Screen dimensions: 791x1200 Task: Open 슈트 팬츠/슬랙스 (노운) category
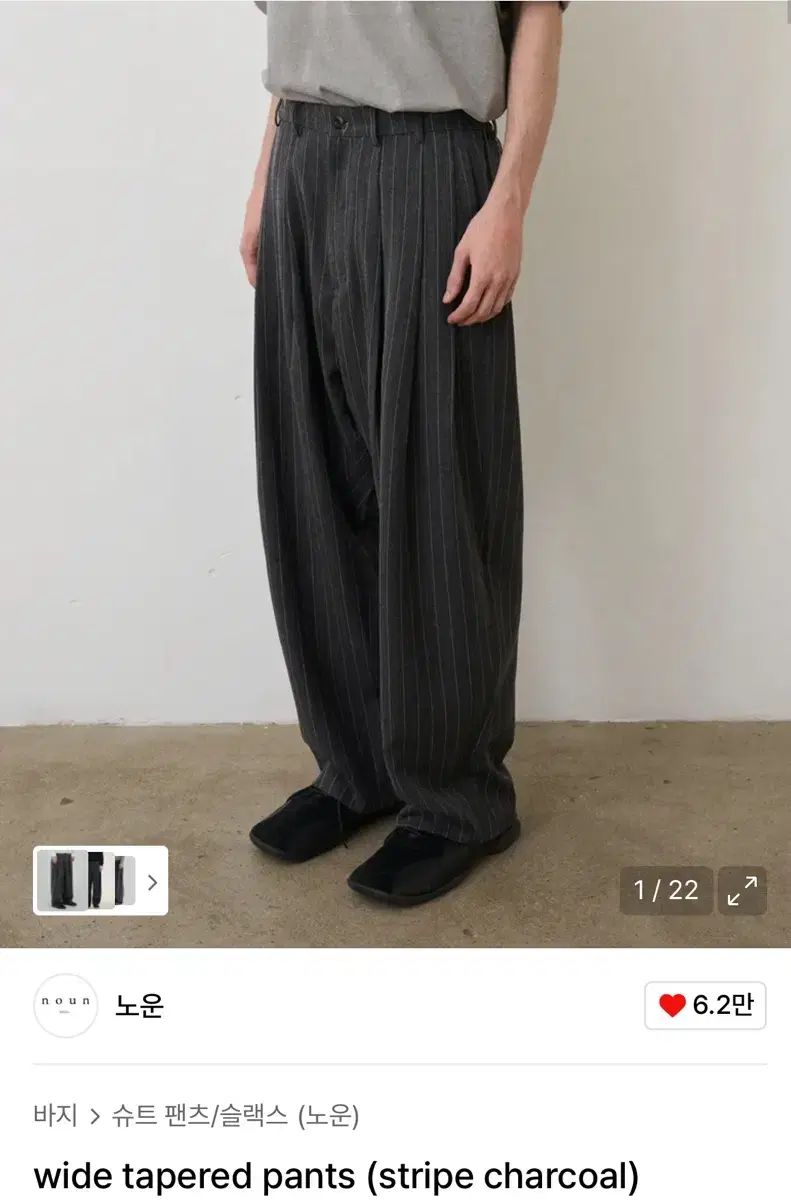click(236, 1115)
